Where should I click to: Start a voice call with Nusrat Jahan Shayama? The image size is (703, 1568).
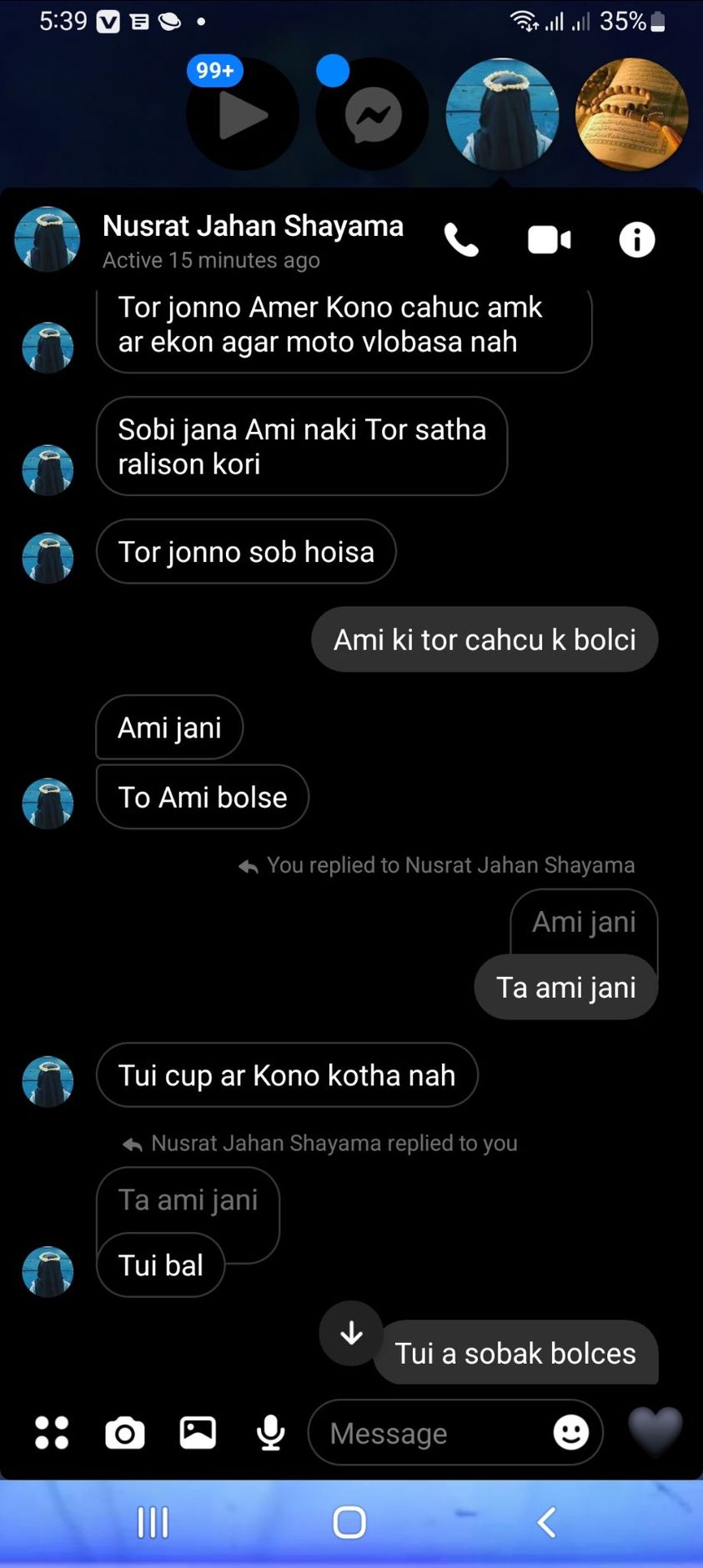461,240
